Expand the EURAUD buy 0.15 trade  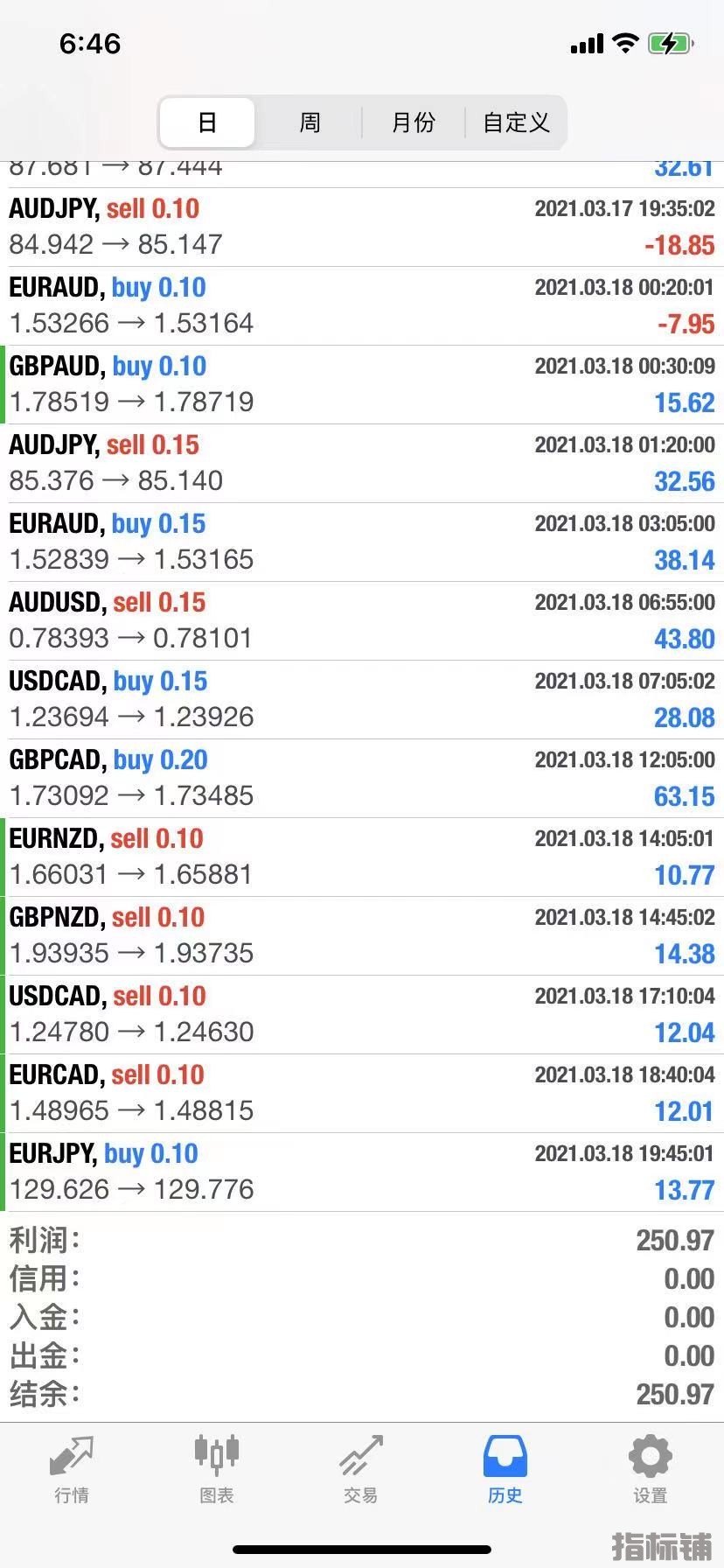[362, 542]
